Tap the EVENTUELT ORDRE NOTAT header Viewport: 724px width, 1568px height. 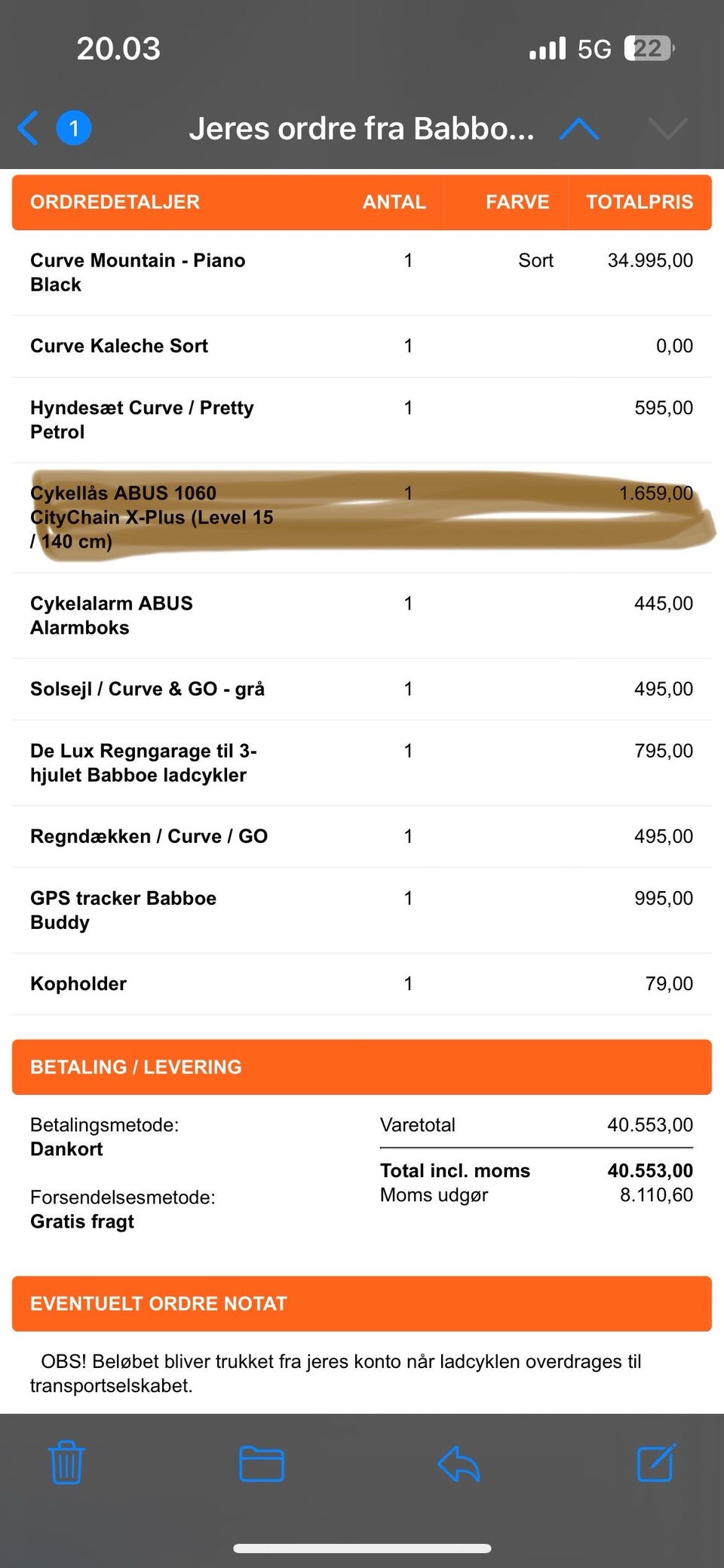(362, 1303)
